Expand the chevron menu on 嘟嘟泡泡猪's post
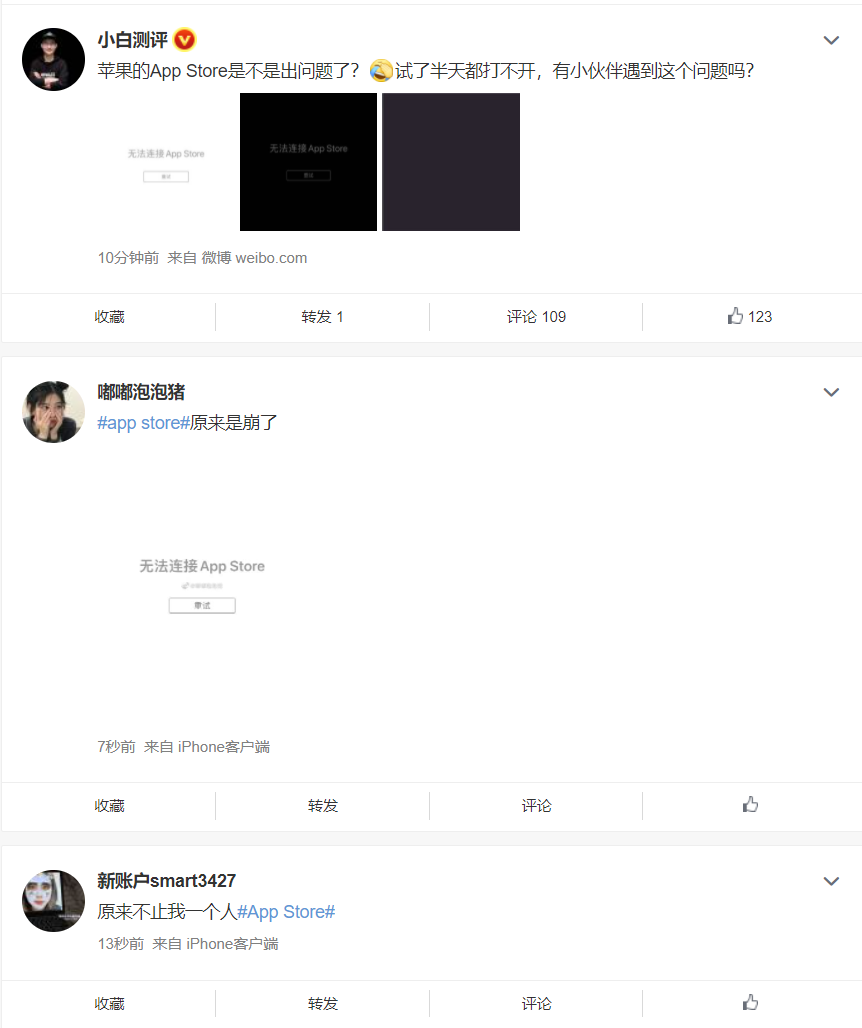The height and width of the screenshot is (1028, 862). click(831, 392)
